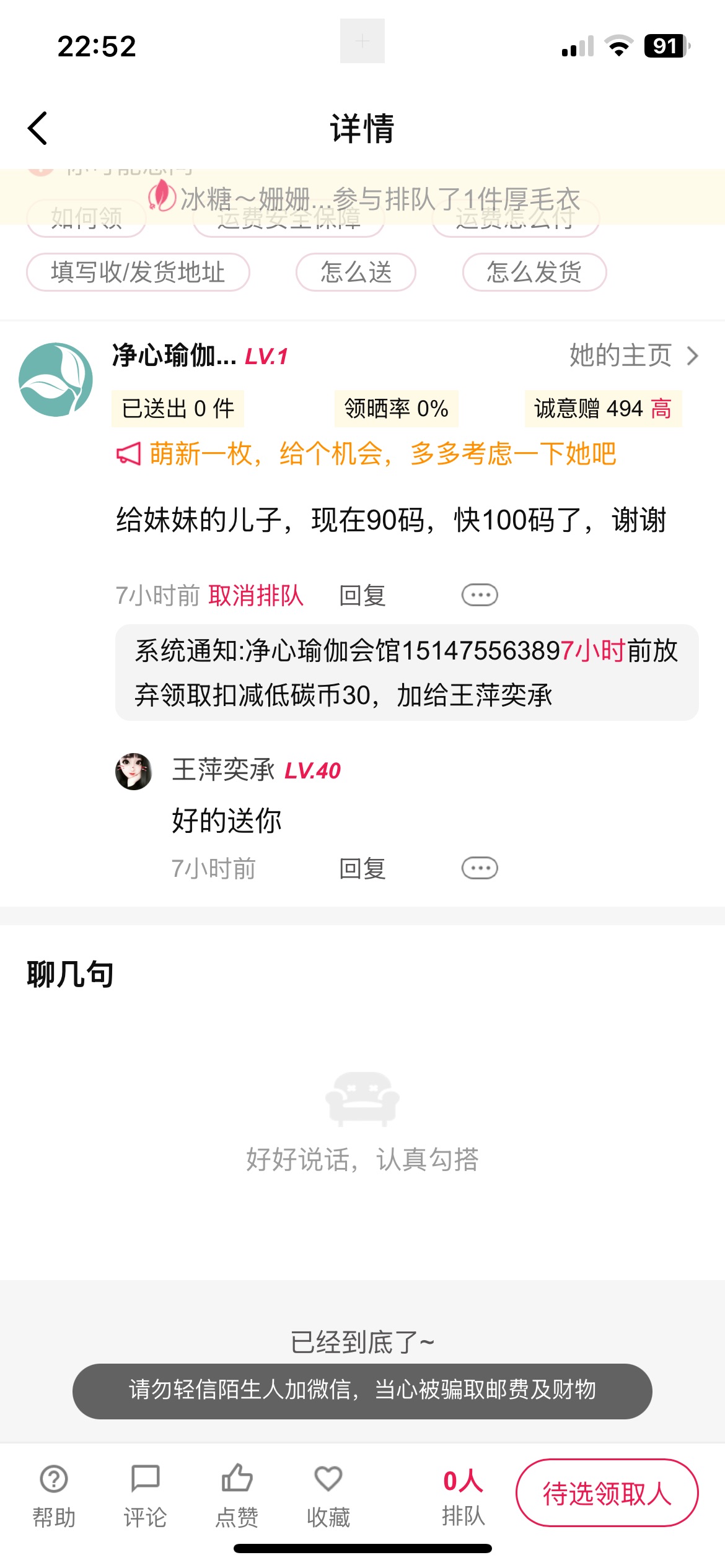Screen dimensions: 725x1568
Task: Tap 取消排队 under 净心瑜伽's comment
Action: click(x=255, y=596)
